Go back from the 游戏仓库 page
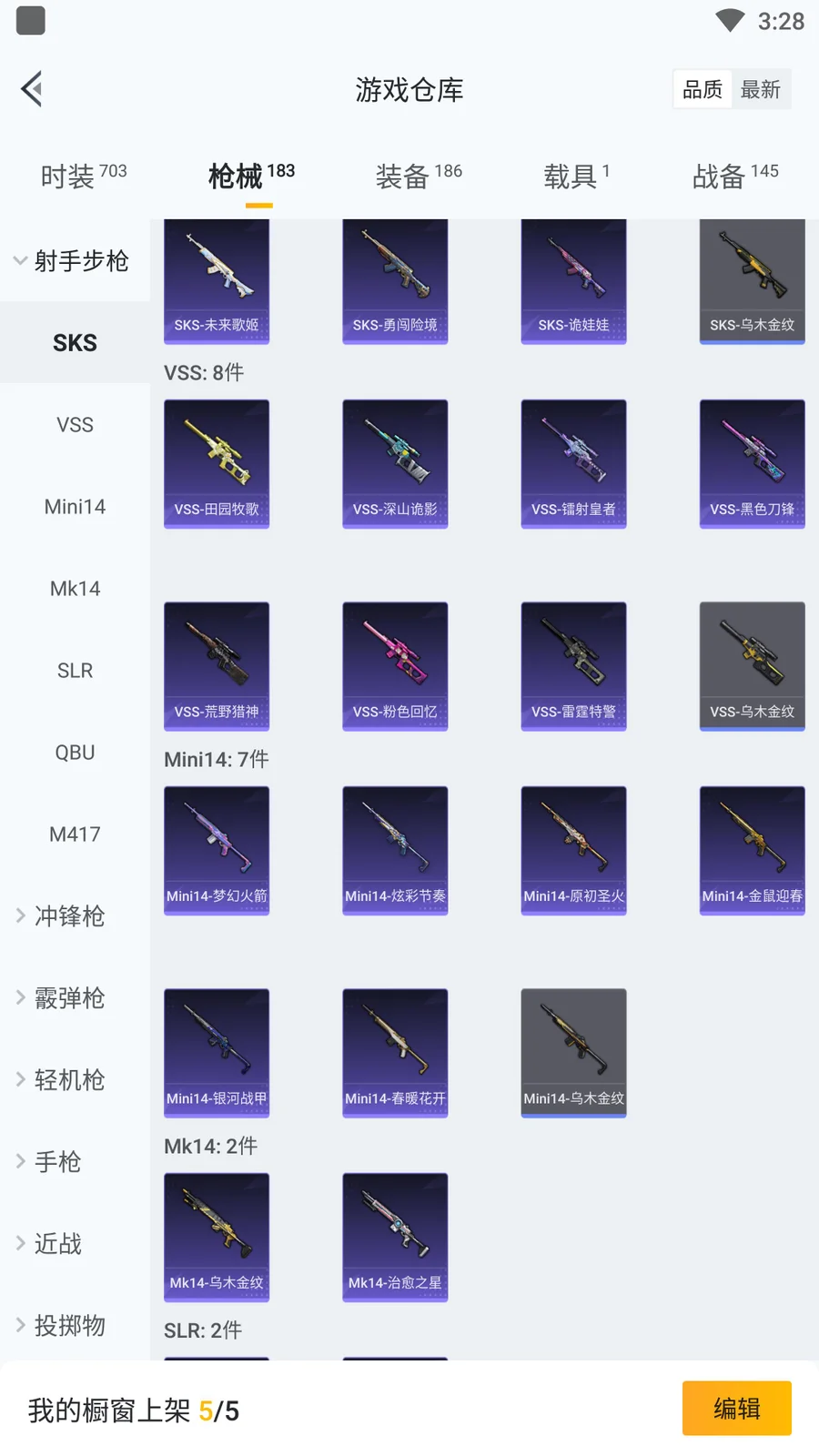819x1456 pixels. coord(32,89)
